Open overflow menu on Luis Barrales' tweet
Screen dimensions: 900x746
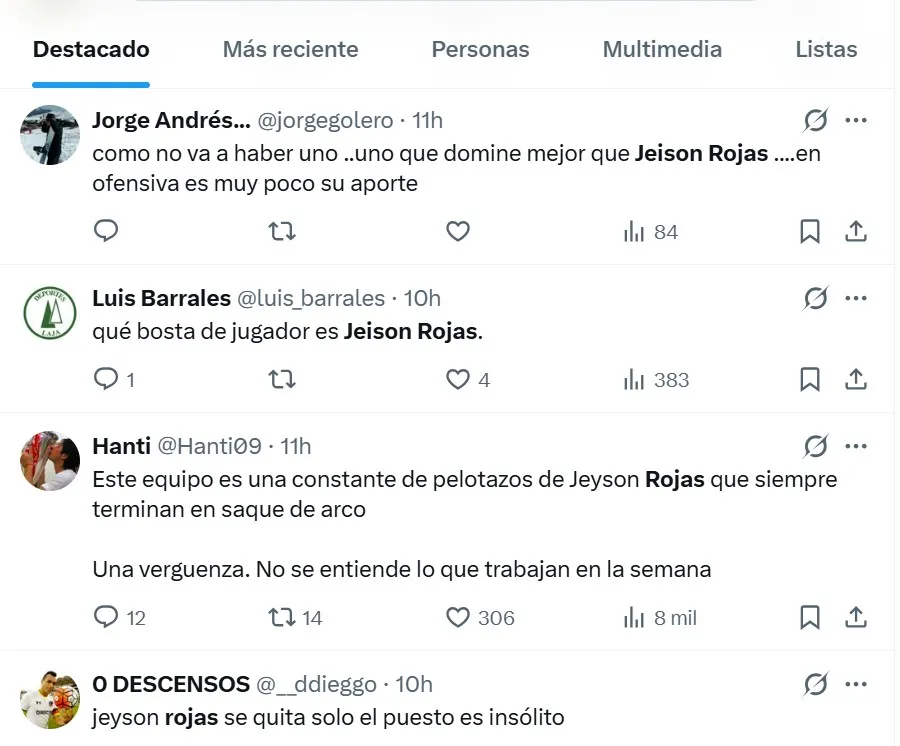click(x=856, y=298)
